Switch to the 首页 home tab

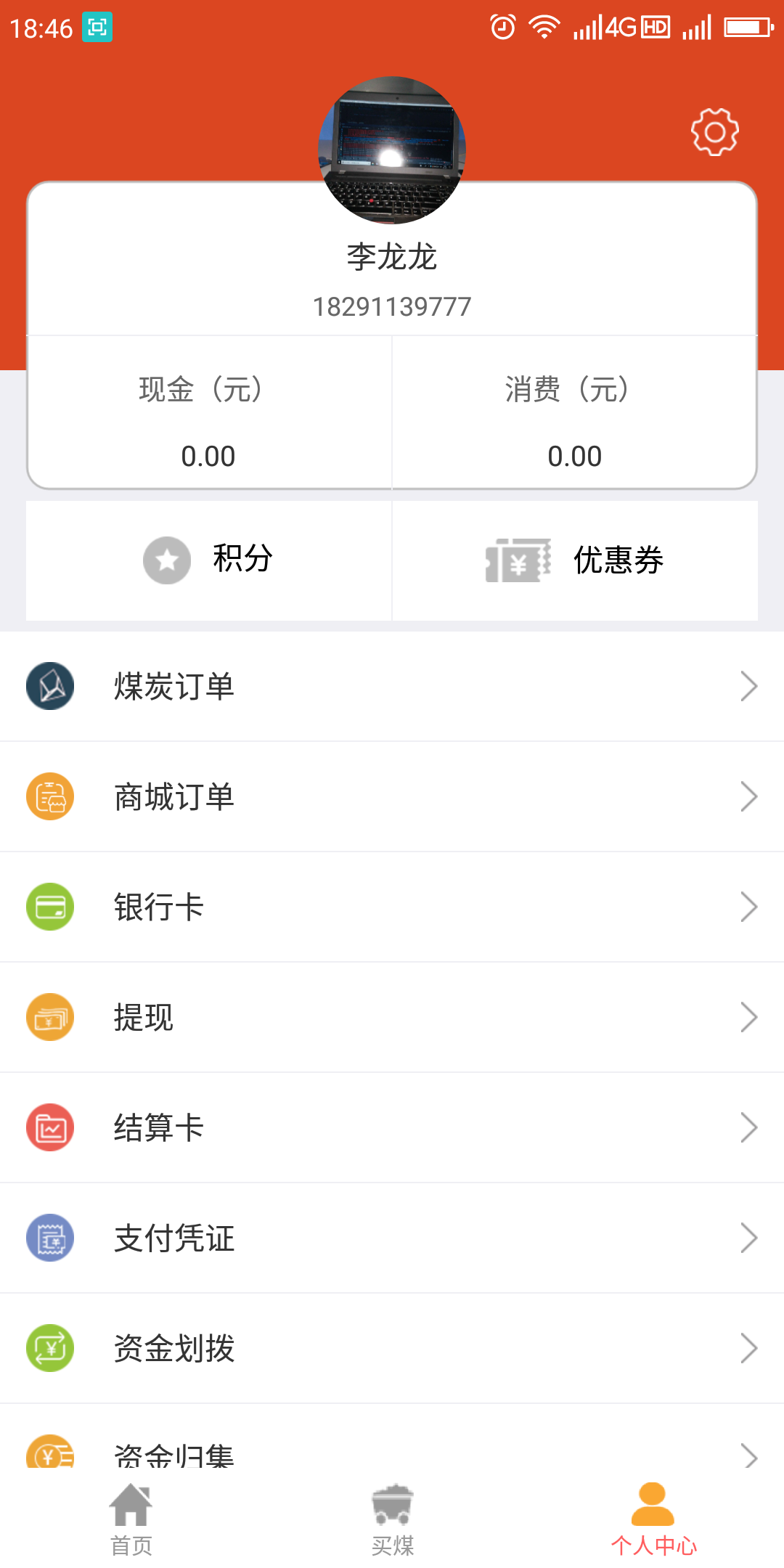pos(132,1517)
